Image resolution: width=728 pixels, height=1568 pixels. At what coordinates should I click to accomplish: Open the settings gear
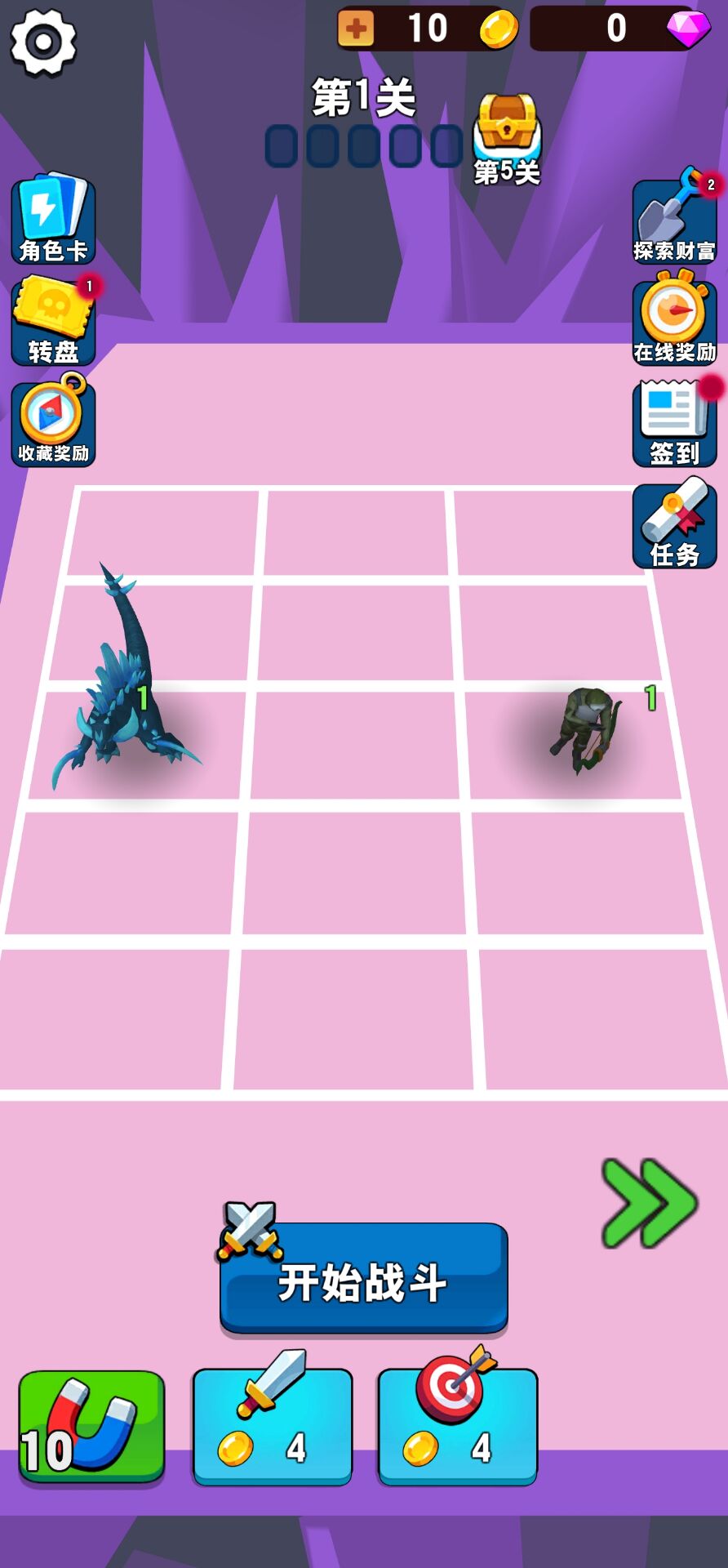tap(42, 42)
